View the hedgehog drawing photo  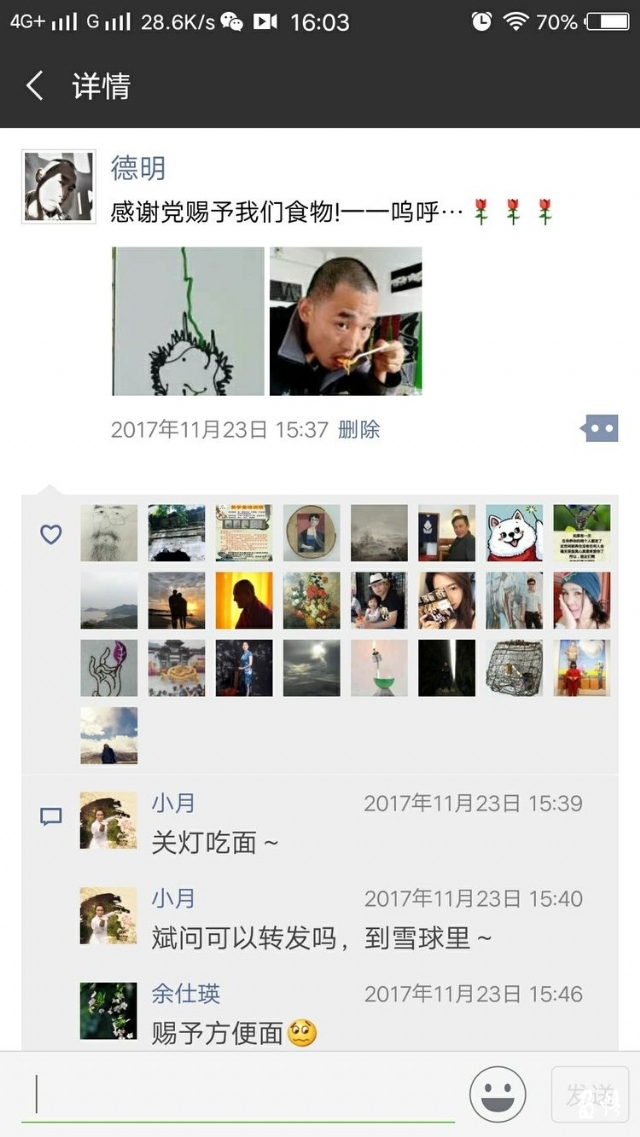click(188, 321)
